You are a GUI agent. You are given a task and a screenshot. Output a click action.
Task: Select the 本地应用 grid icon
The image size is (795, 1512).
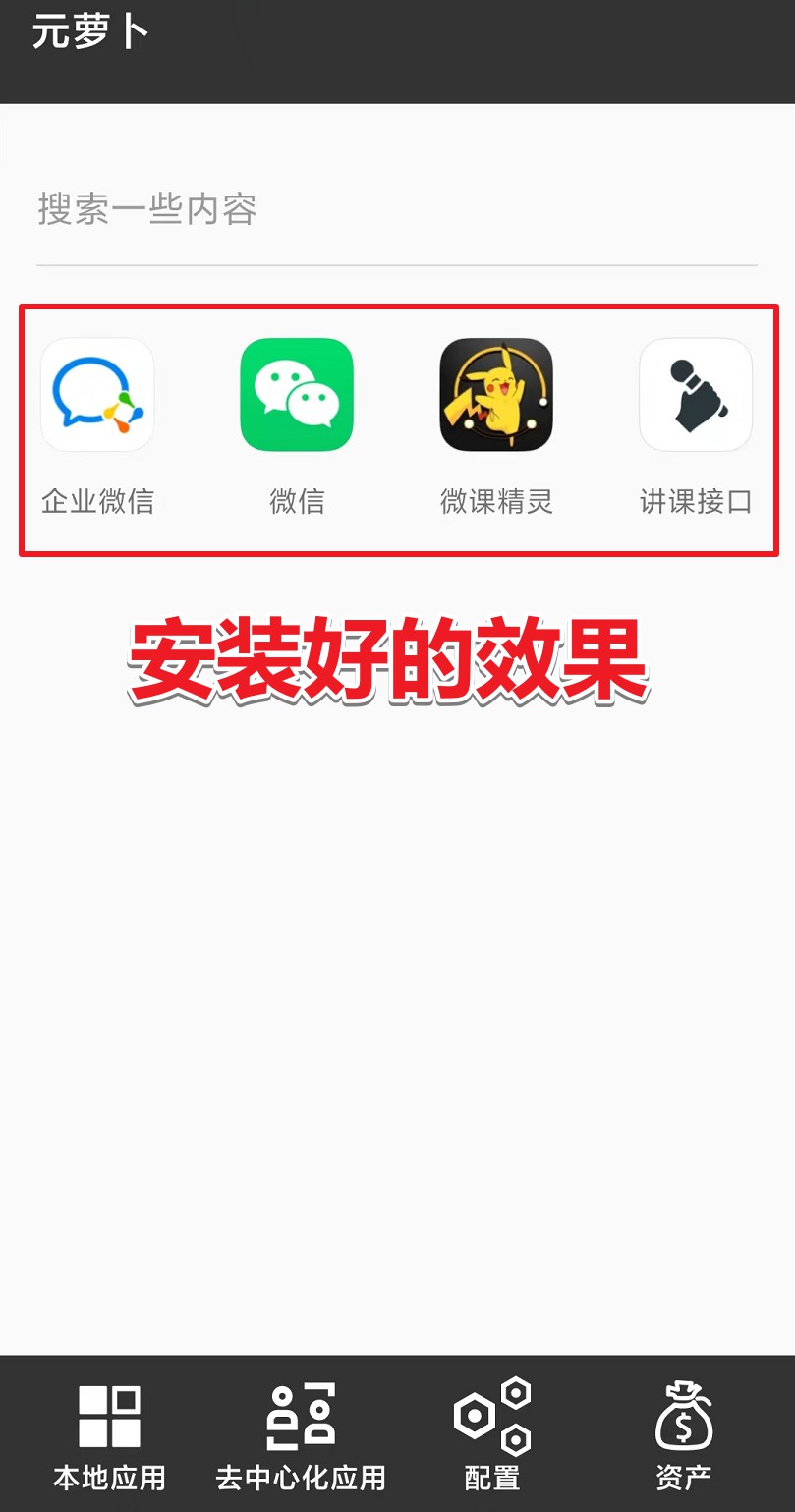coord(108,1417)
